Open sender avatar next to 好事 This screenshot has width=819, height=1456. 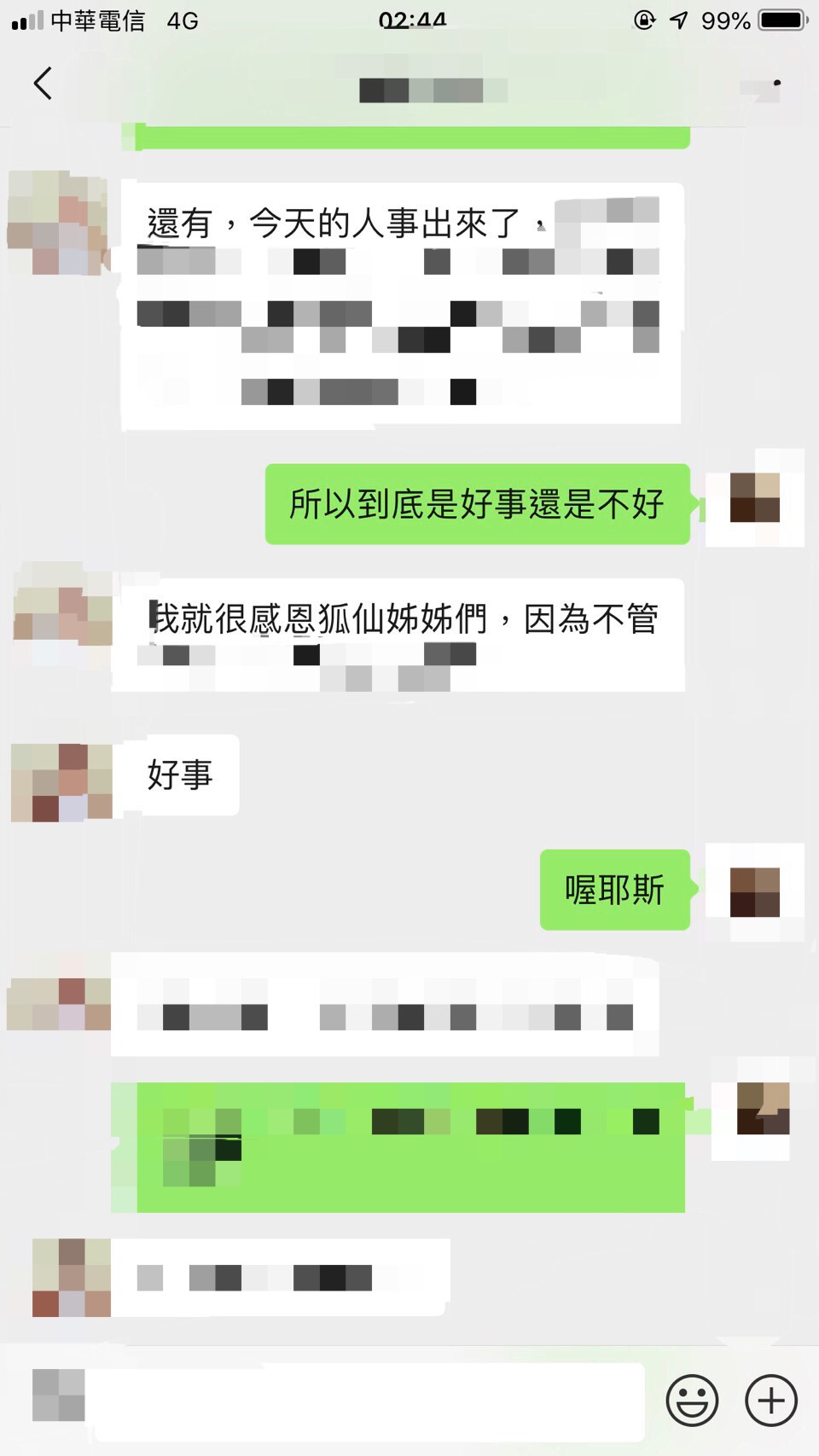pyautogui.click(x=61, y=782)
